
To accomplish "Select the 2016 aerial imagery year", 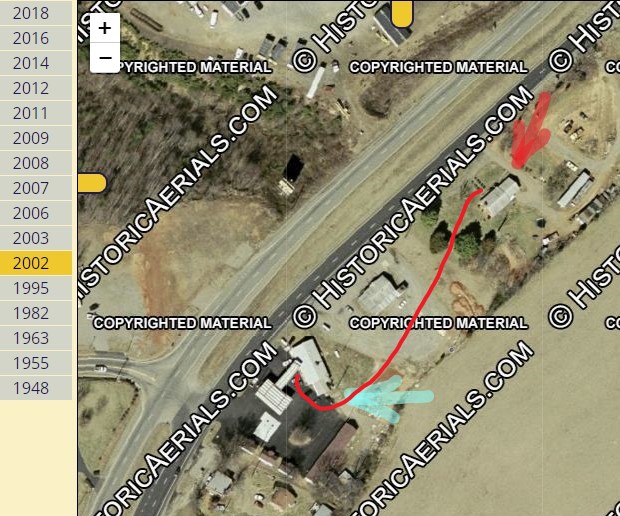I will click(x=31, y=38).
